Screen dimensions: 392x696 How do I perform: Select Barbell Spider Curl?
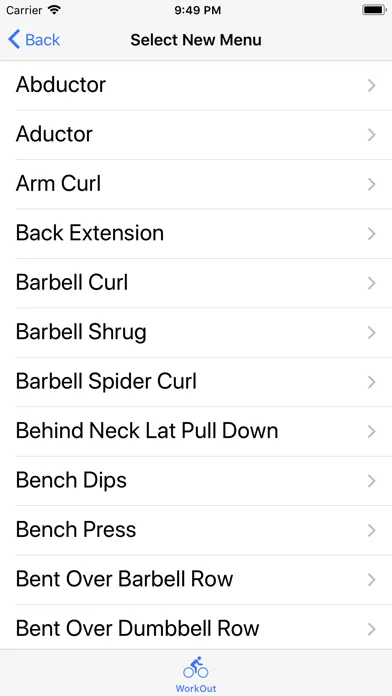196,382
